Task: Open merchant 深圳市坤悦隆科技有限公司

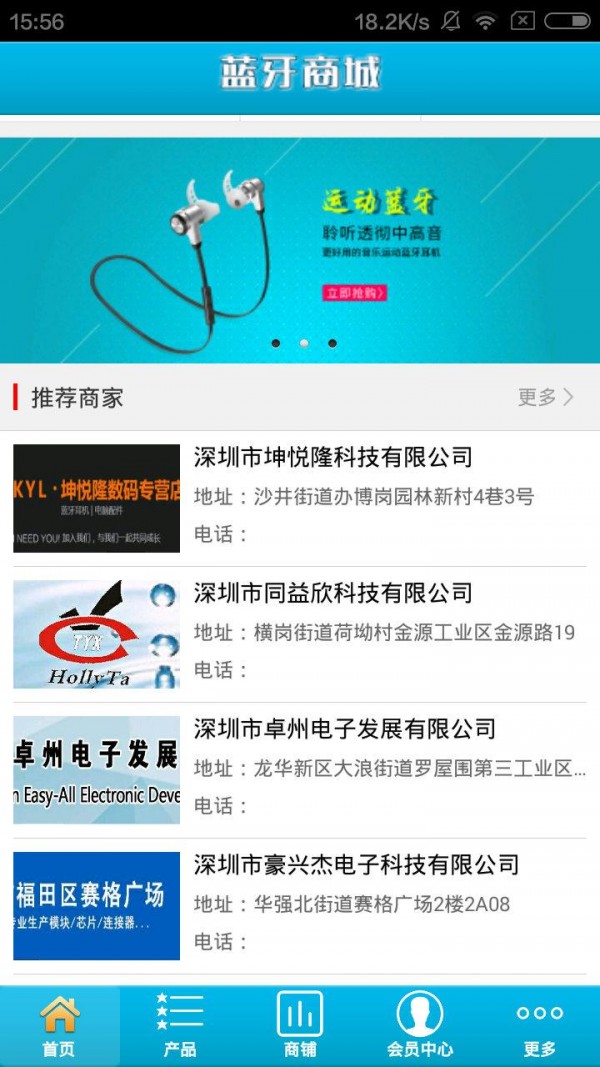Action: (x=332, y=458)
